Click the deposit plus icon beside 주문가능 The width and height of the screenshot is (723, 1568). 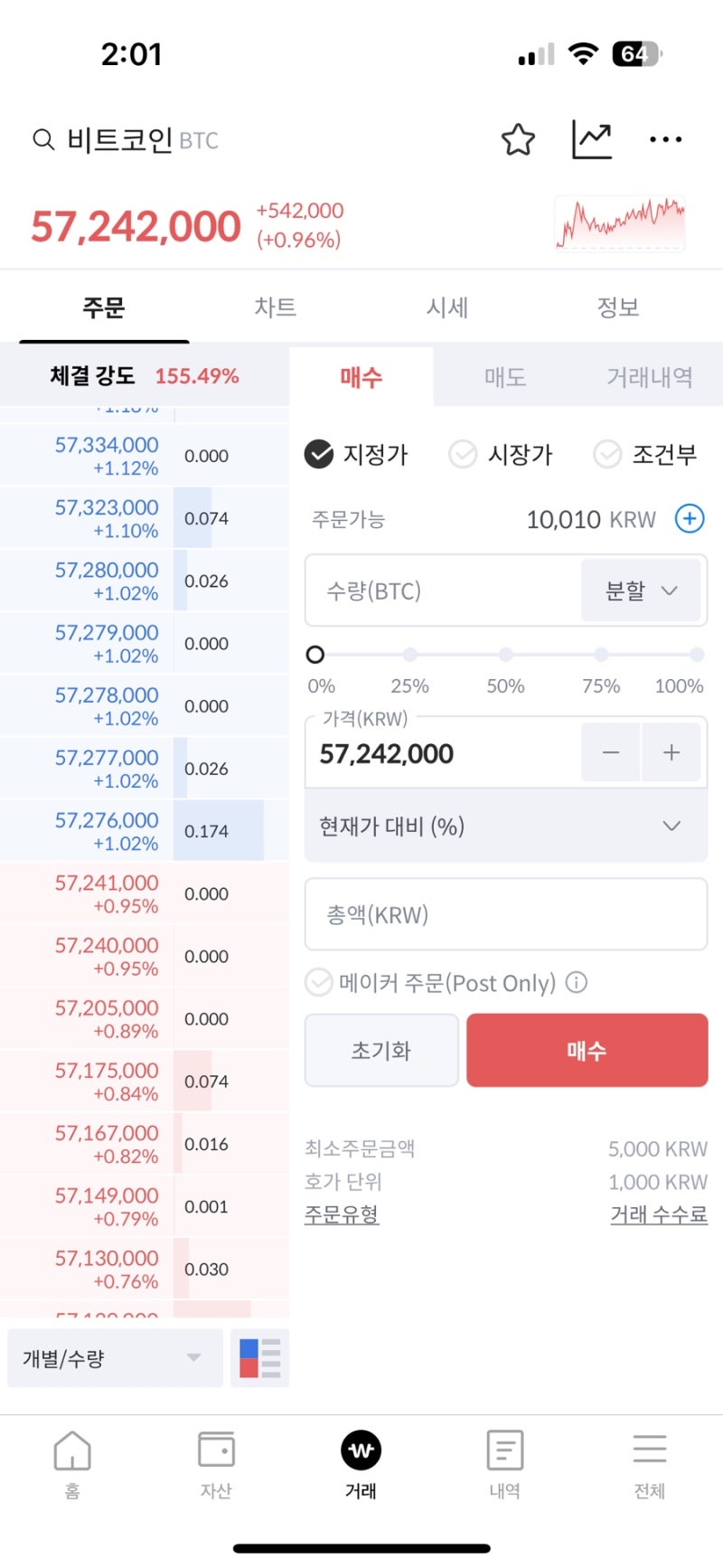(x=689, y=518)
